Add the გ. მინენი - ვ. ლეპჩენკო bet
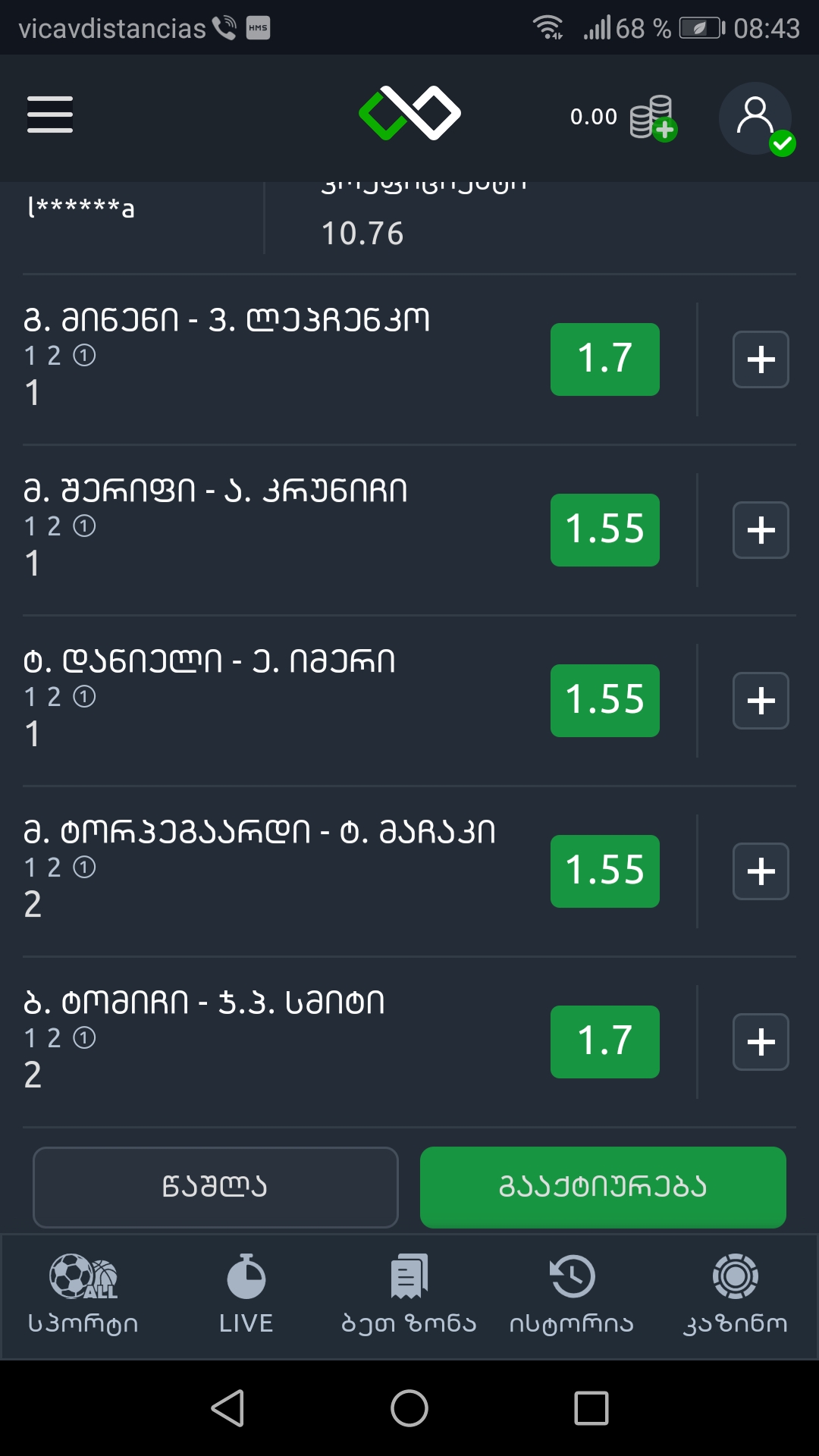This screenshot has height=1456, width=819. tap(761, 359)
